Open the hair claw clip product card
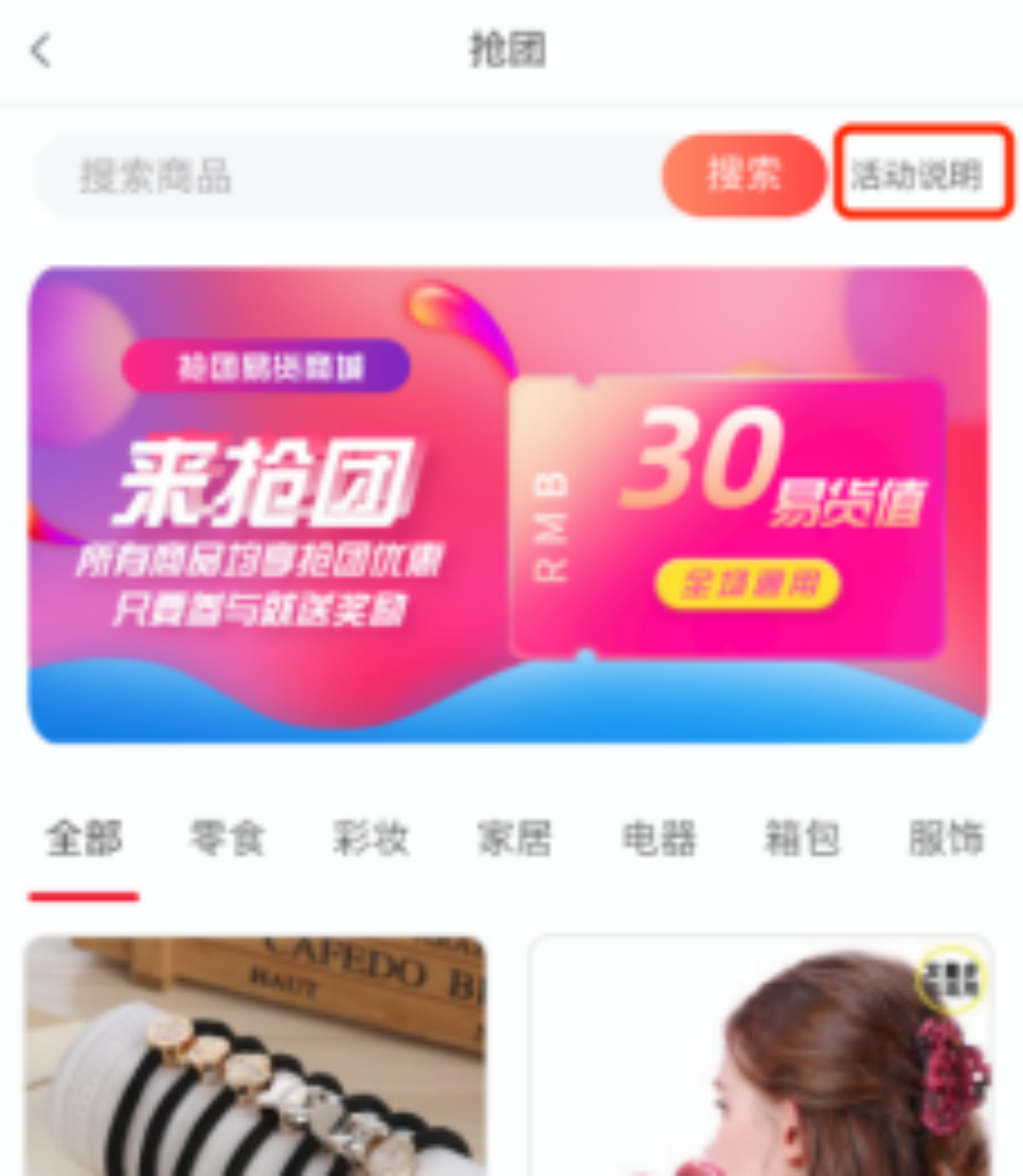 tap(759, 1059)
